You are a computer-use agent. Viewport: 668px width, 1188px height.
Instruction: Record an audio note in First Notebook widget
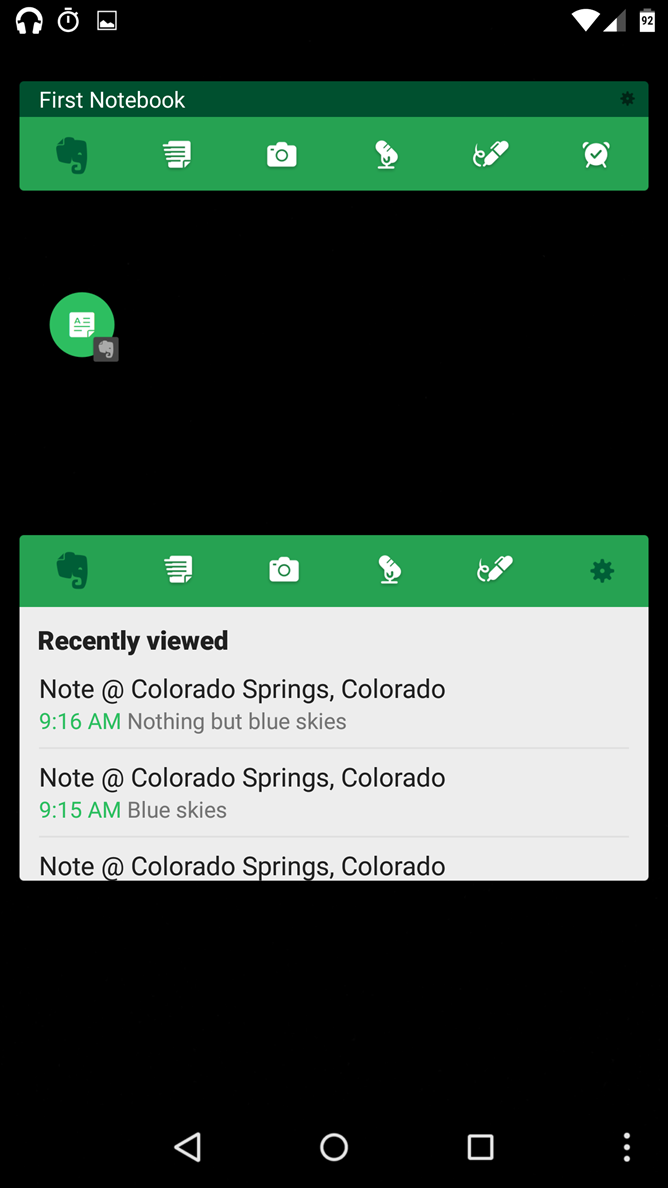tap(386, 155)
